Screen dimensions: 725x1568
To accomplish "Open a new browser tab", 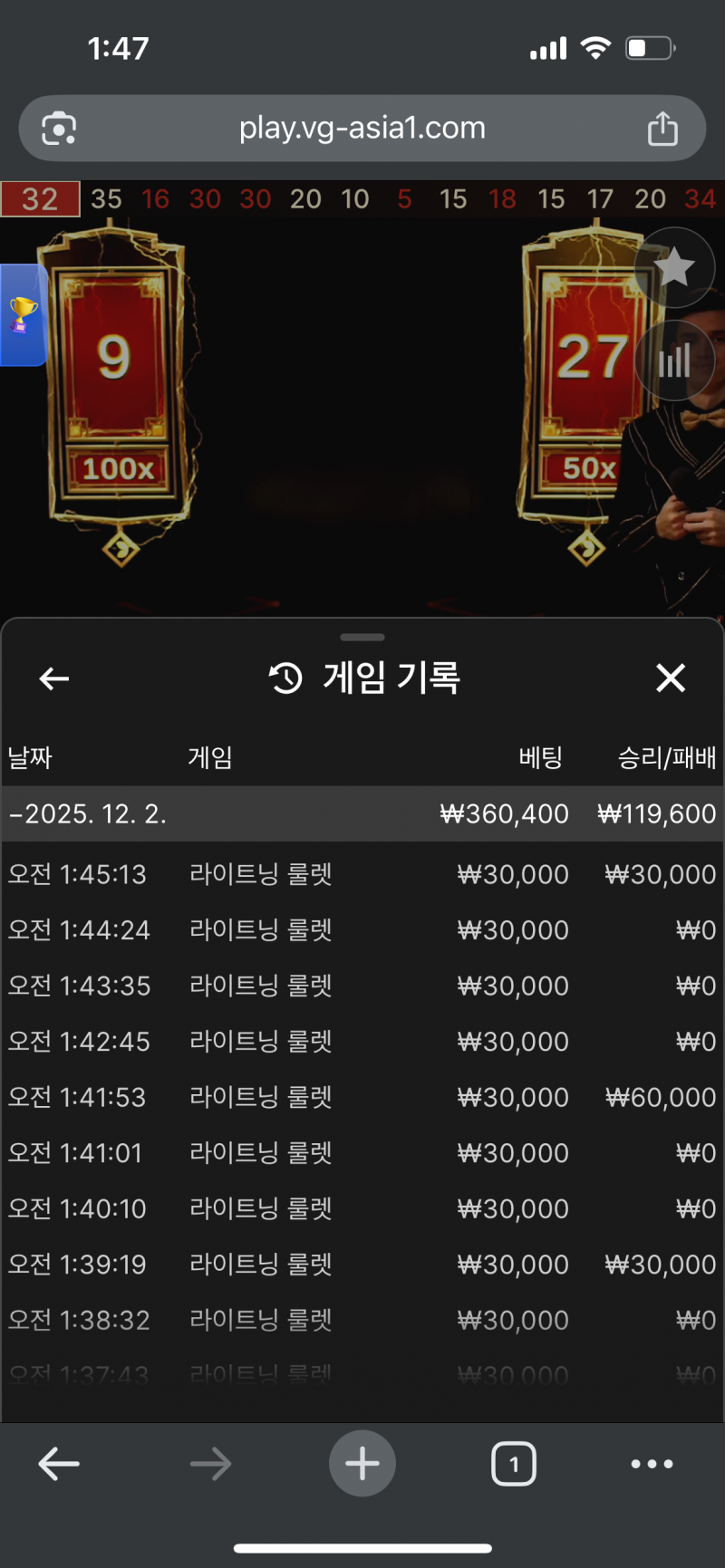I will point(362,1464).
